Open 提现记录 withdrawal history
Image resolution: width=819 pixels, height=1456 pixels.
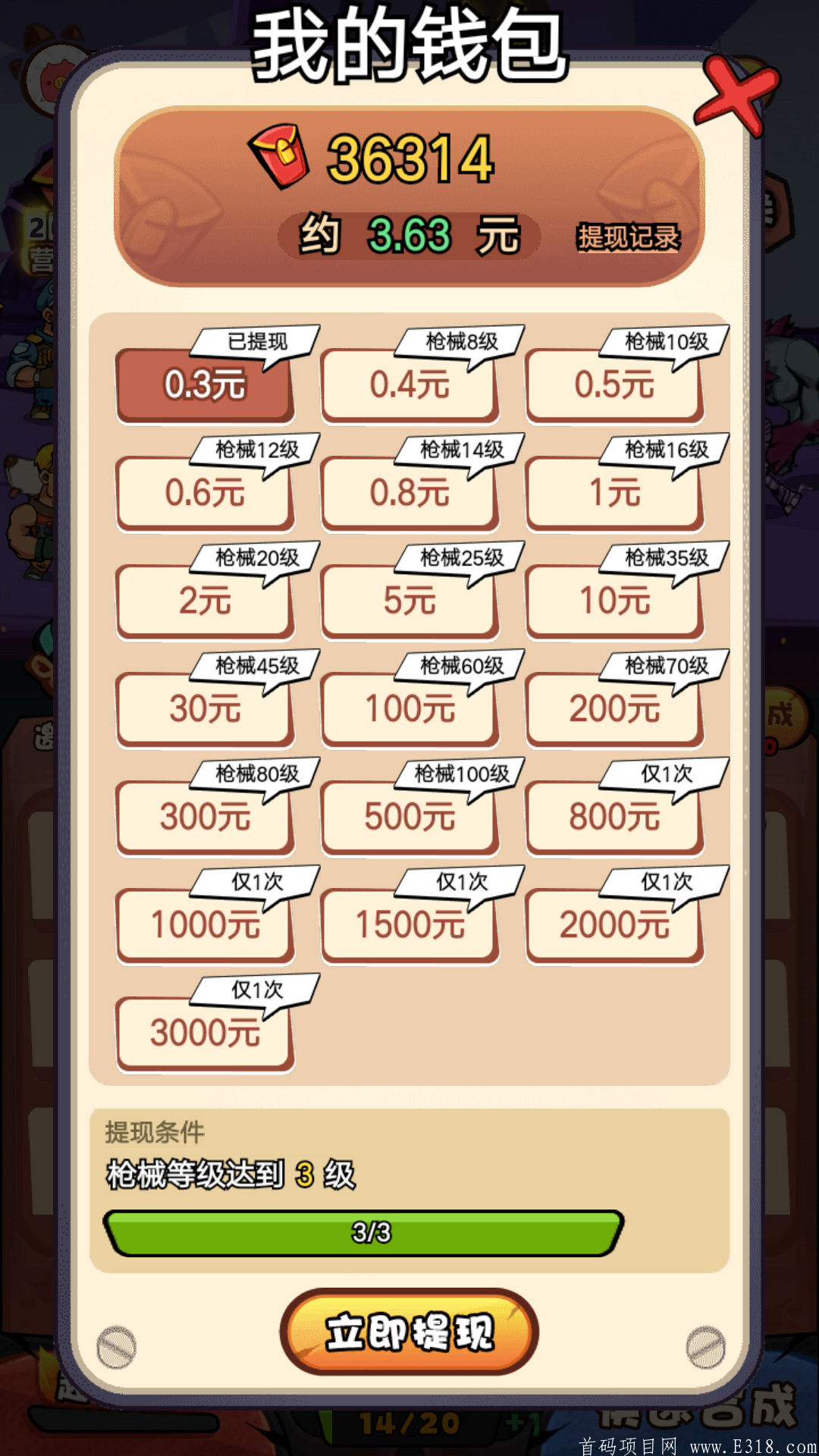(628, 237)
